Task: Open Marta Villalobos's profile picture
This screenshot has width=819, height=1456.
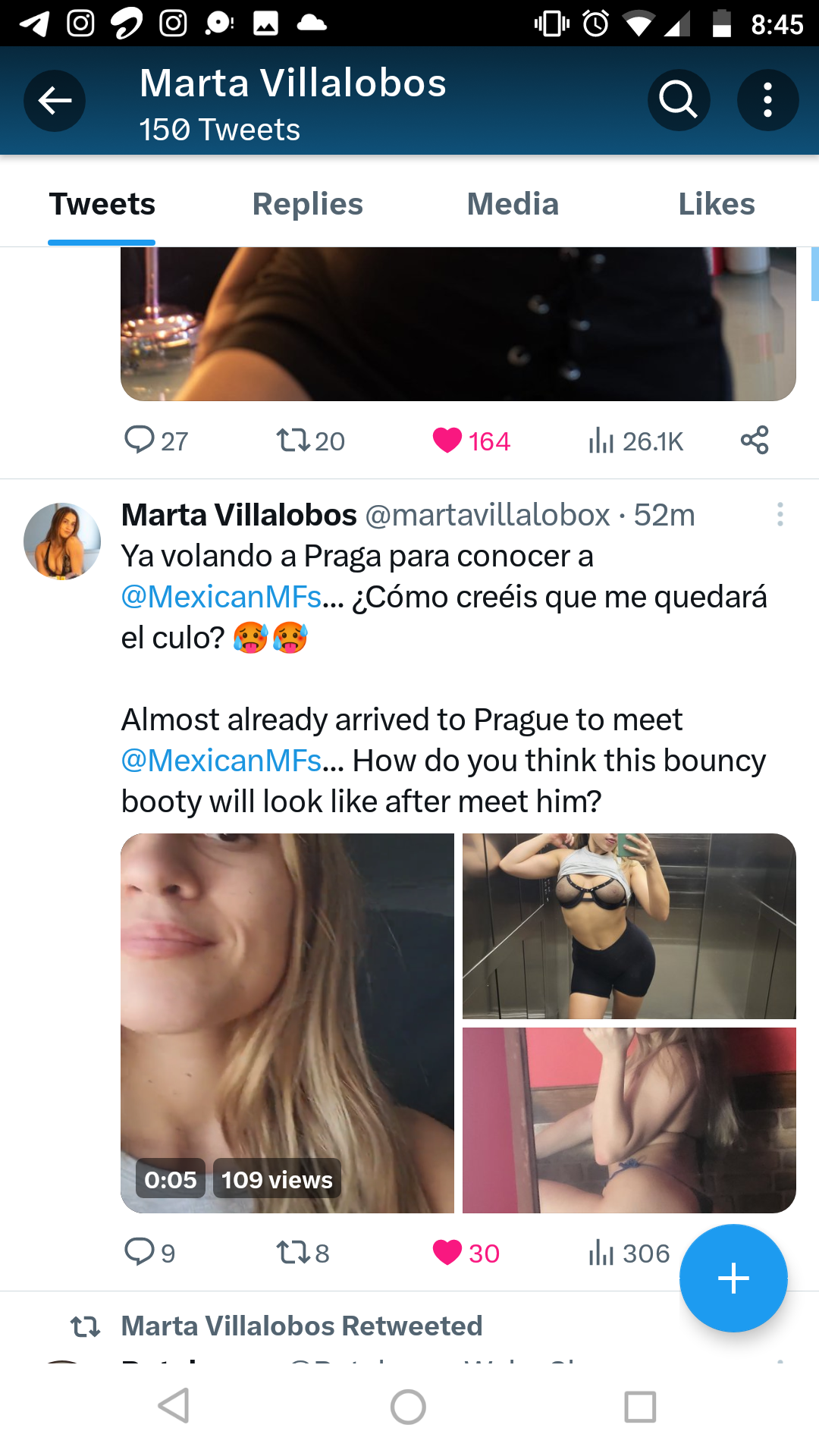Action: (x=62, y=541)
